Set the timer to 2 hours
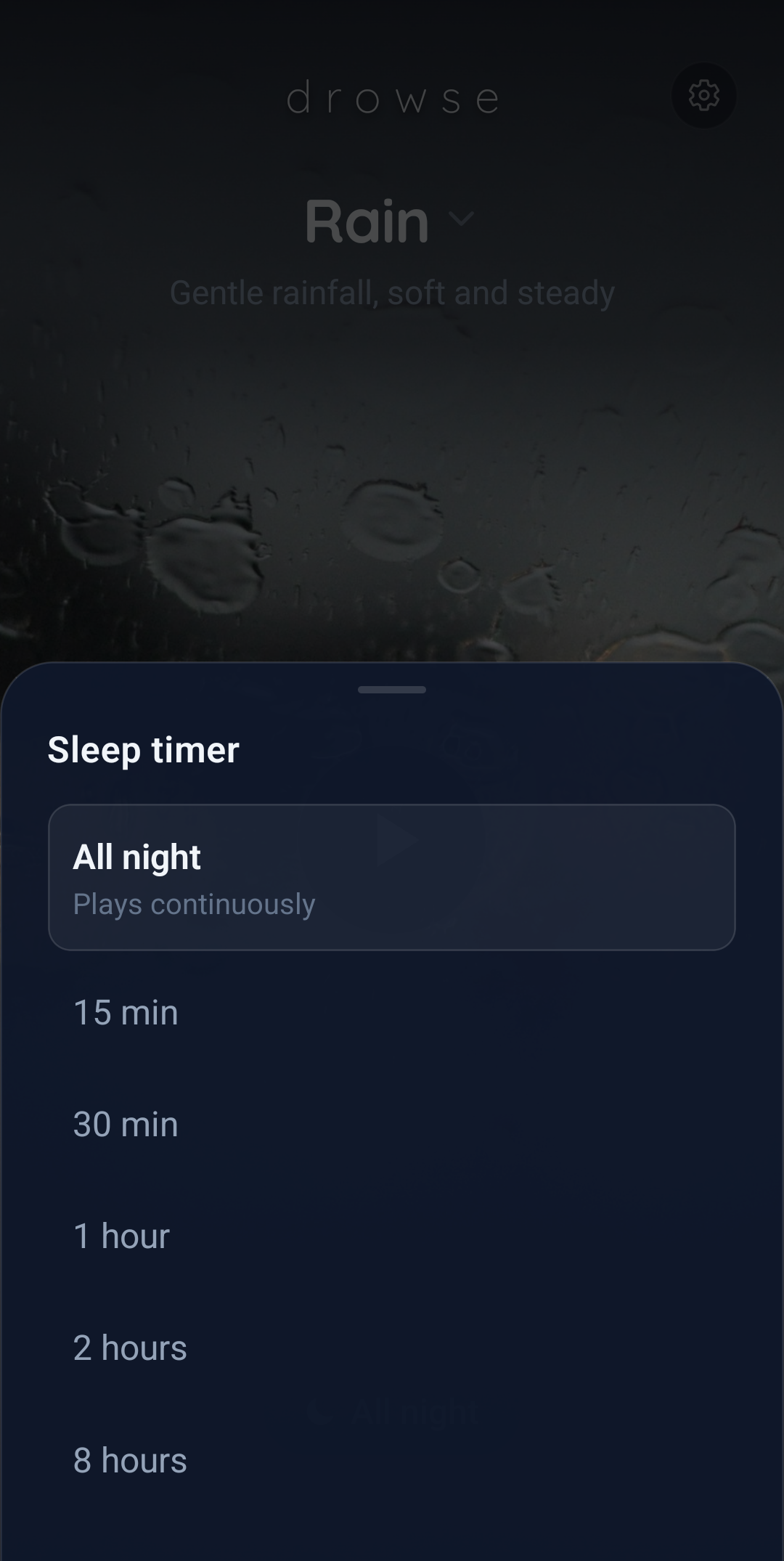784x1561 pixels. coord(392,1348)
